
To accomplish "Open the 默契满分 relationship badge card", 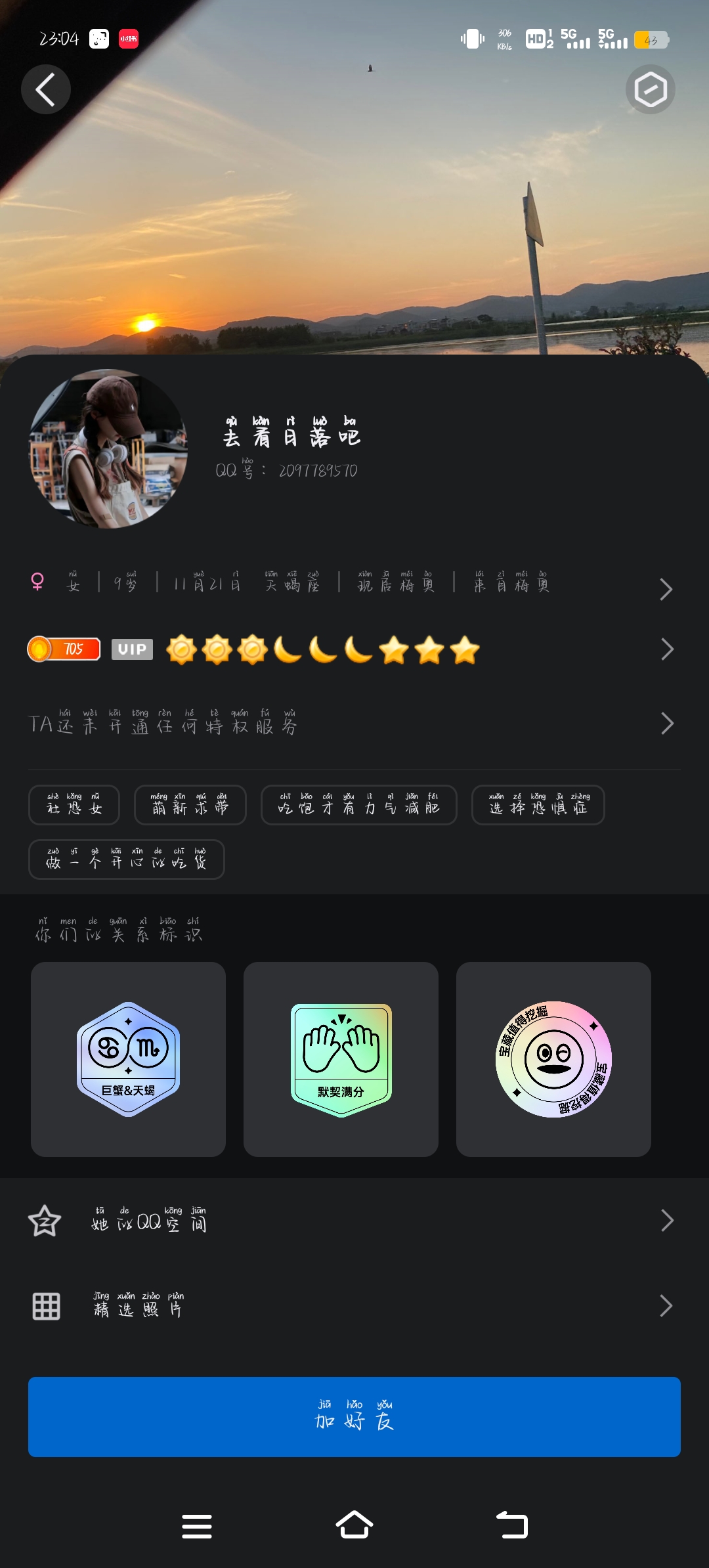I will point(341,1059).
